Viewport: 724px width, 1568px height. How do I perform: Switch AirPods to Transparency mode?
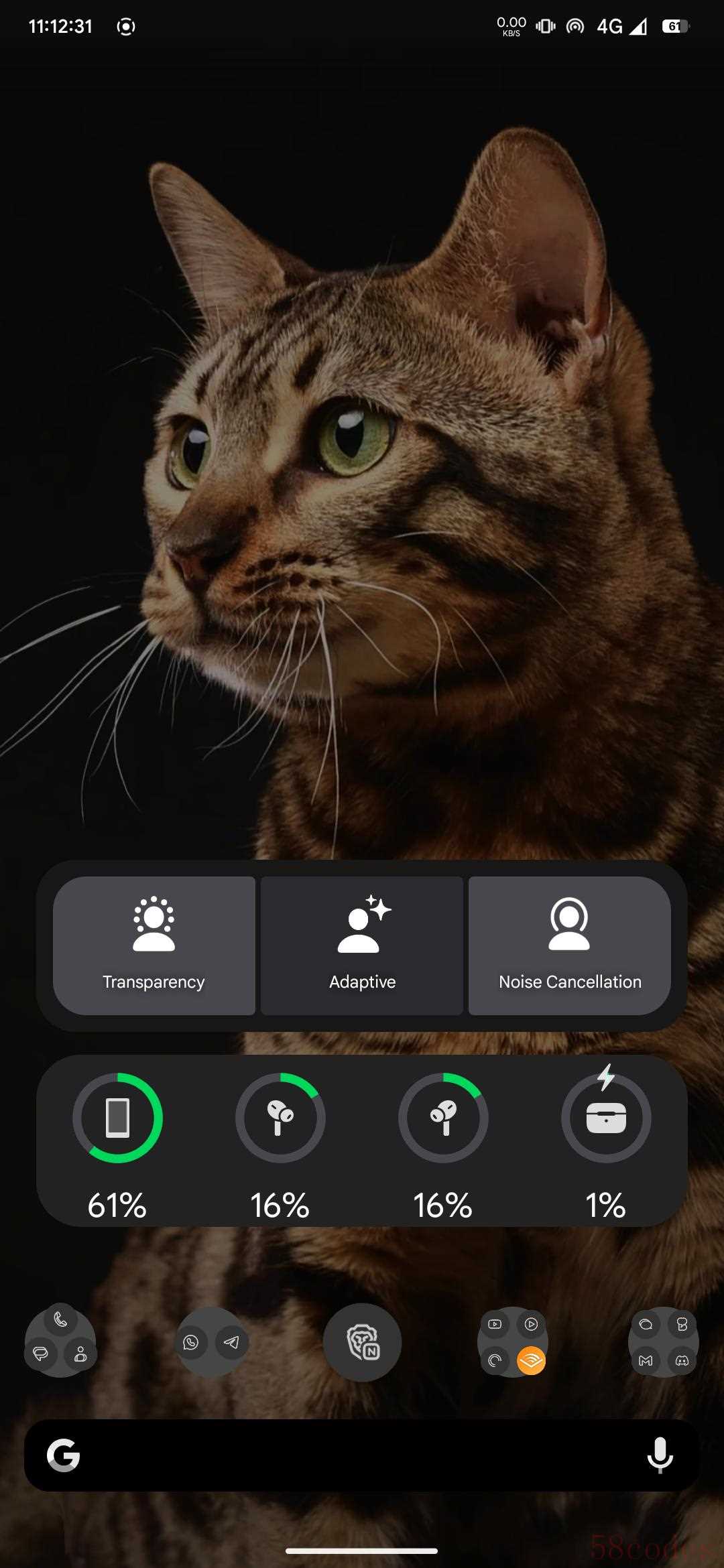[x=154, y=945]
